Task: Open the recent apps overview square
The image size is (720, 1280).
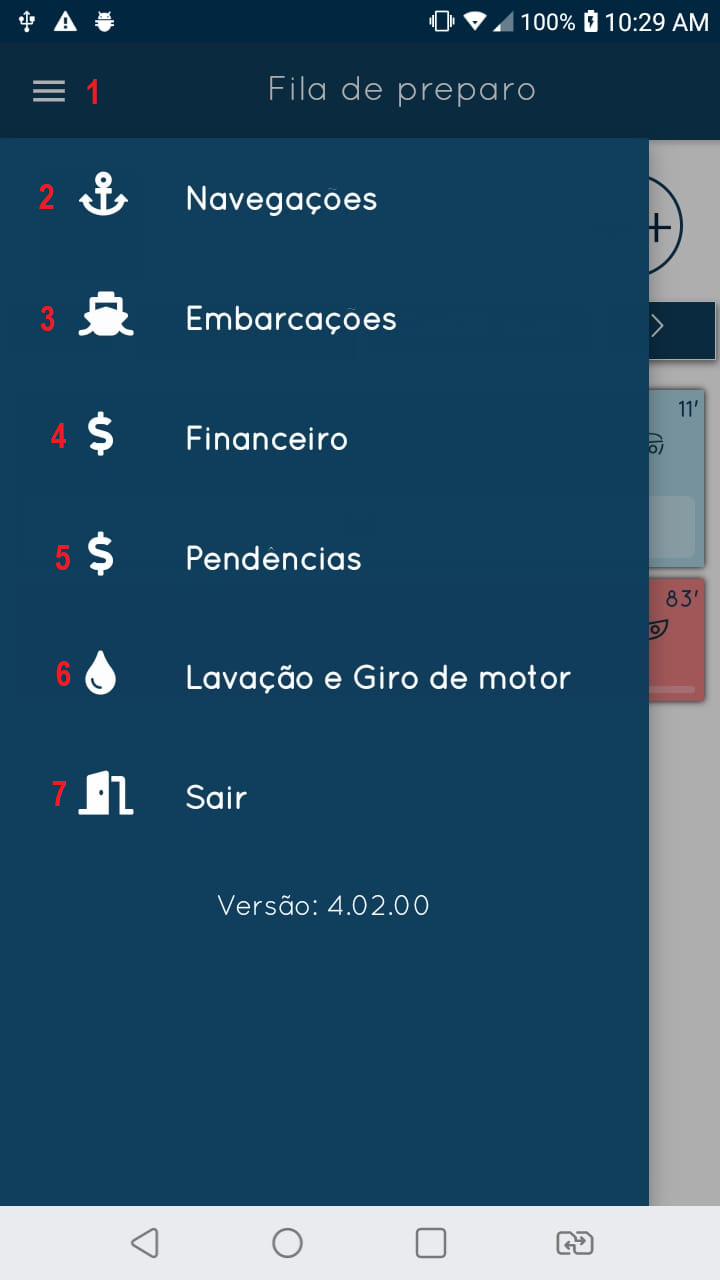Action: tap(431, 1242)
